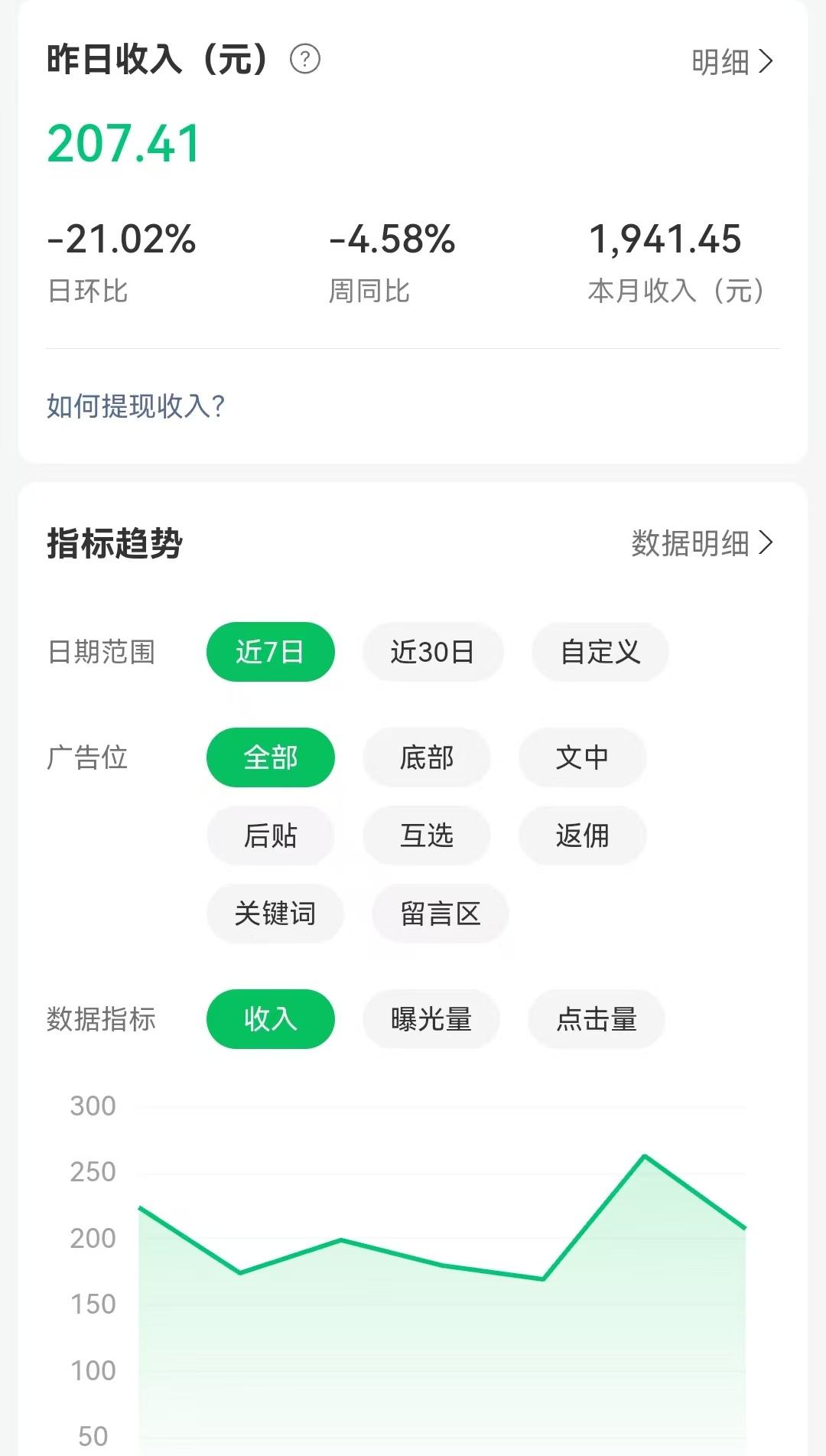
Task: Filter by 关键词 ad slot
Action: pos(275,914)
